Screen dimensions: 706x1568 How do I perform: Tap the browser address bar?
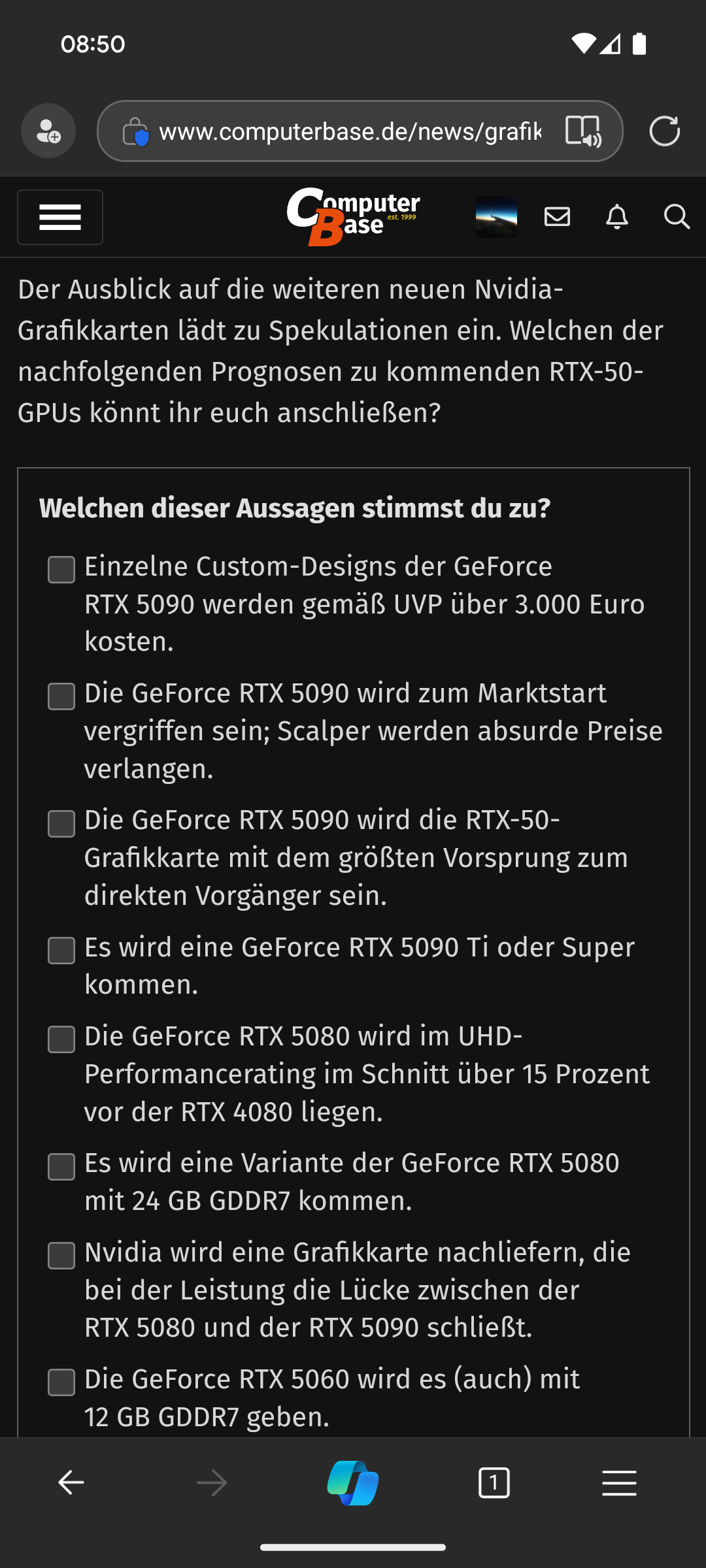click(350, 132)
